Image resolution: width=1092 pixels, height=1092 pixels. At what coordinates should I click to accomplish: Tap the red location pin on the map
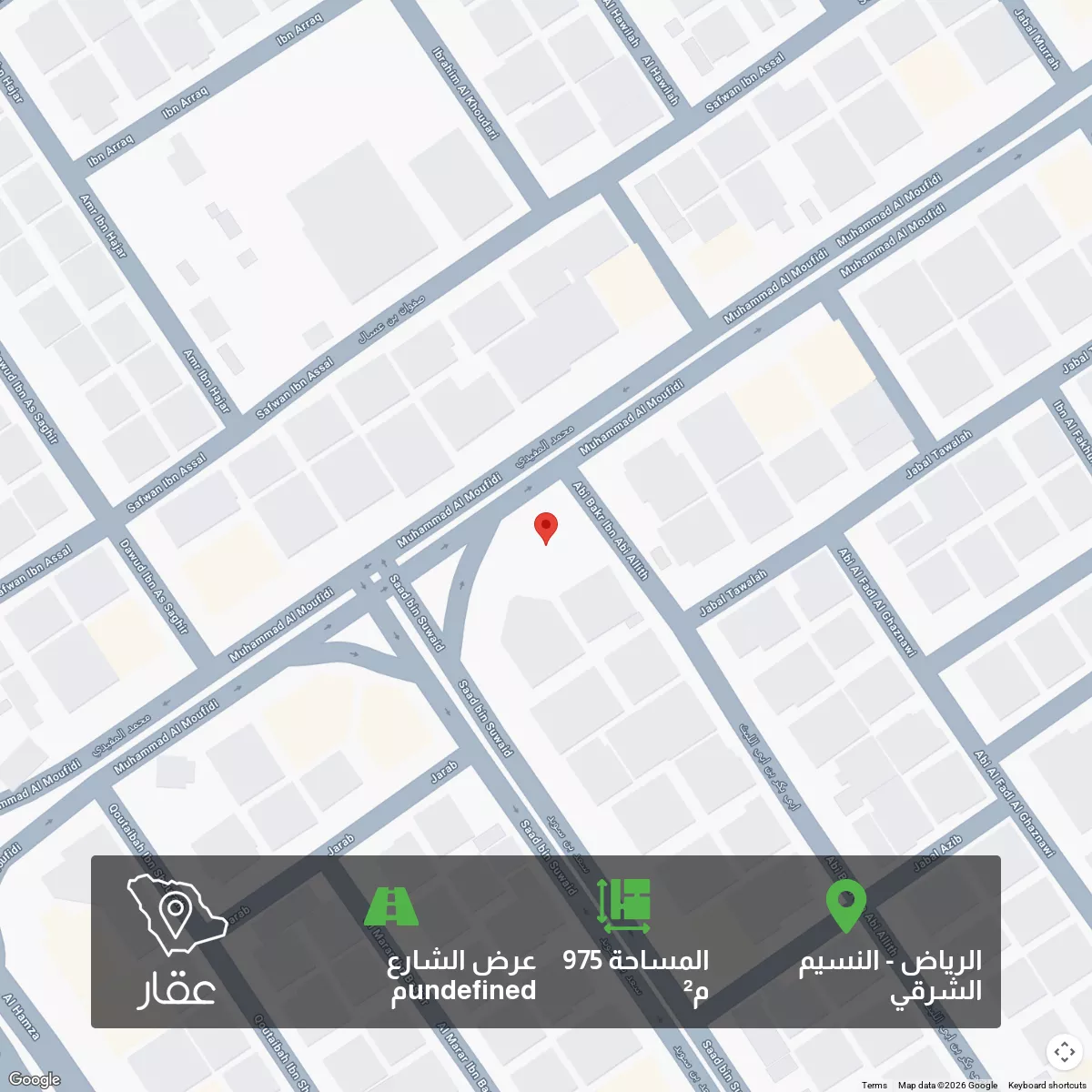tap(545, 527)
